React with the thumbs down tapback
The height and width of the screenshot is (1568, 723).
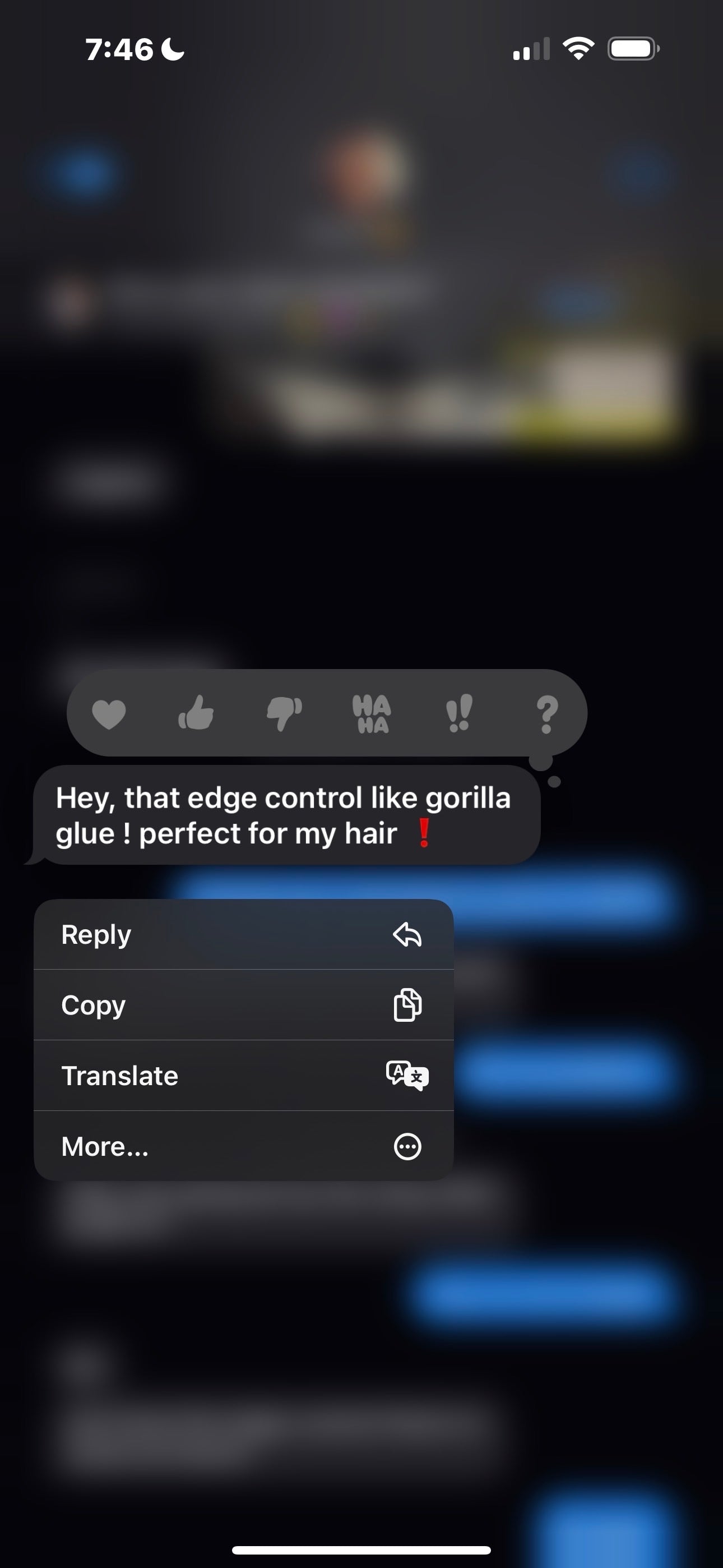tap(284, 713)
